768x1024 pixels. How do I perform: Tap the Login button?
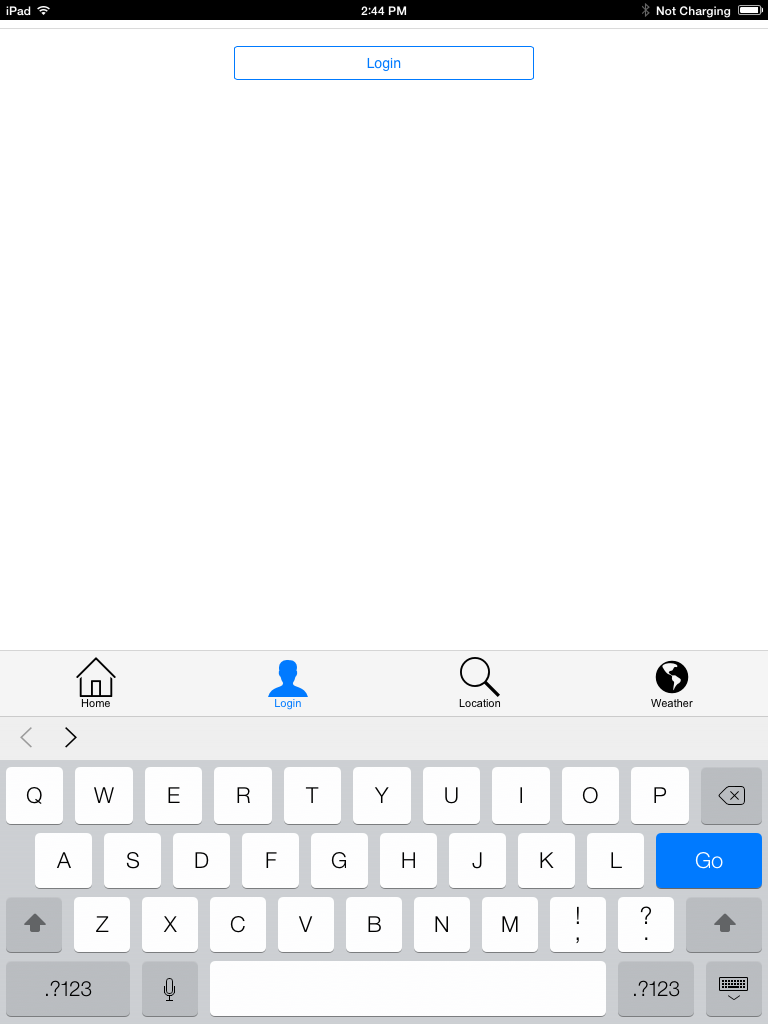383,63
